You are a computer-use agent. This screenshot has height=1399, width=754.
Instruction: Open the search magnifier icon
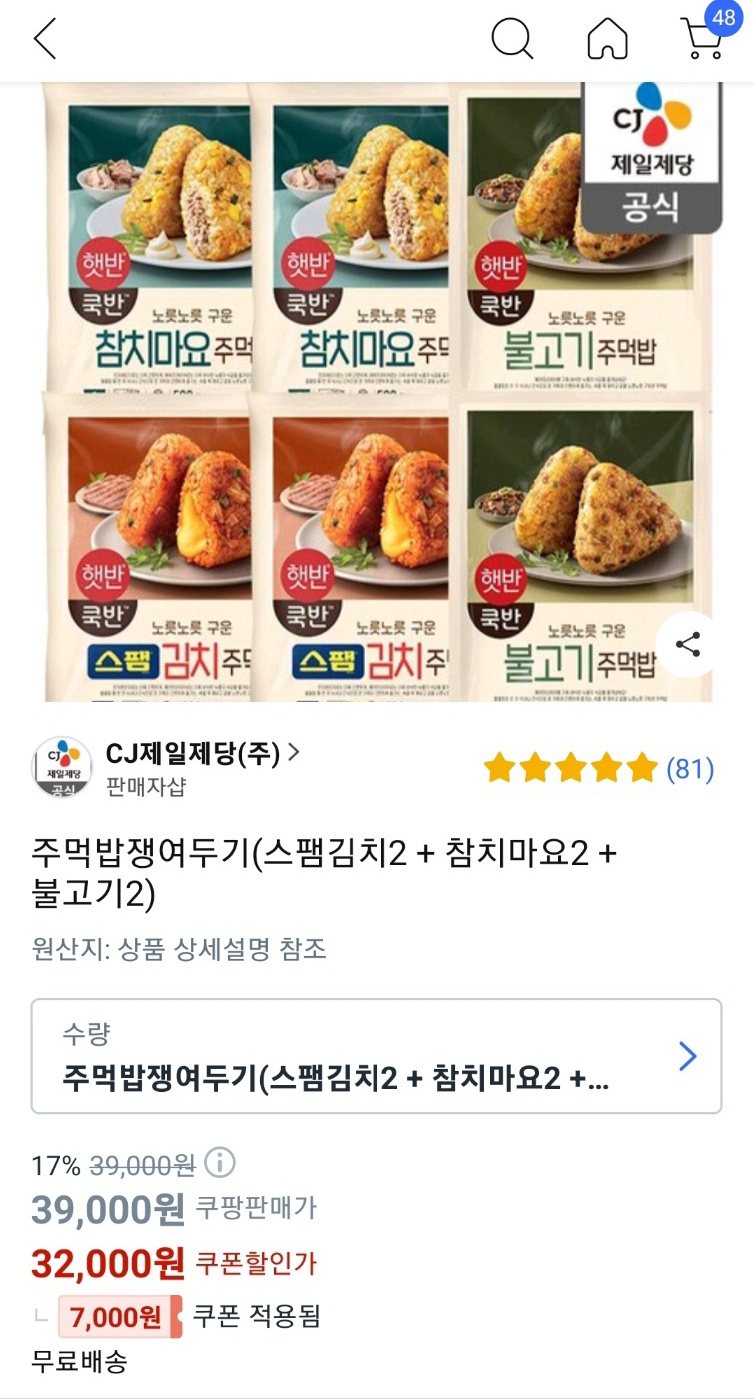click(512, 39)
